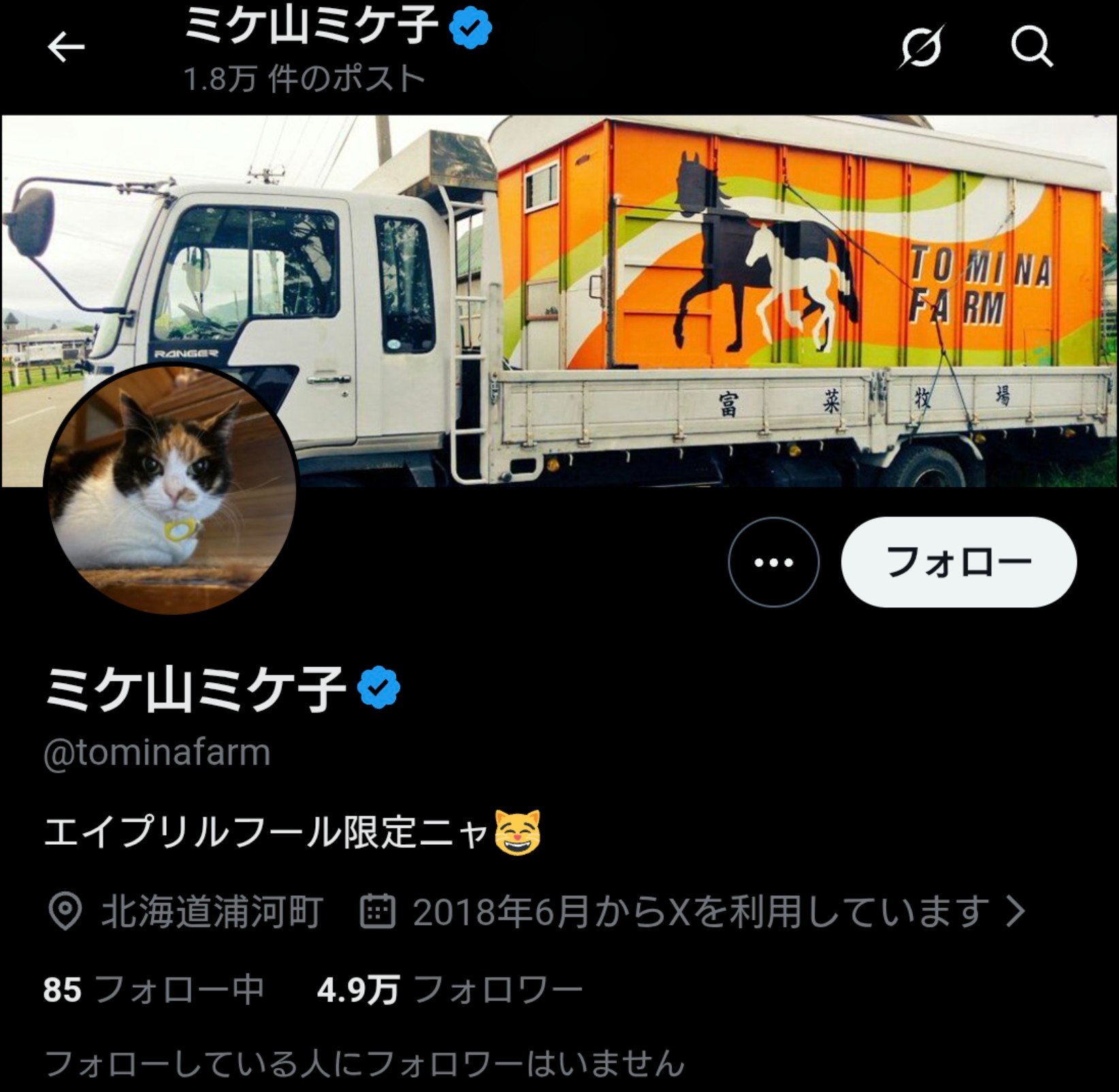
Task: View the cat profile picture
Action: coord(171,489)
